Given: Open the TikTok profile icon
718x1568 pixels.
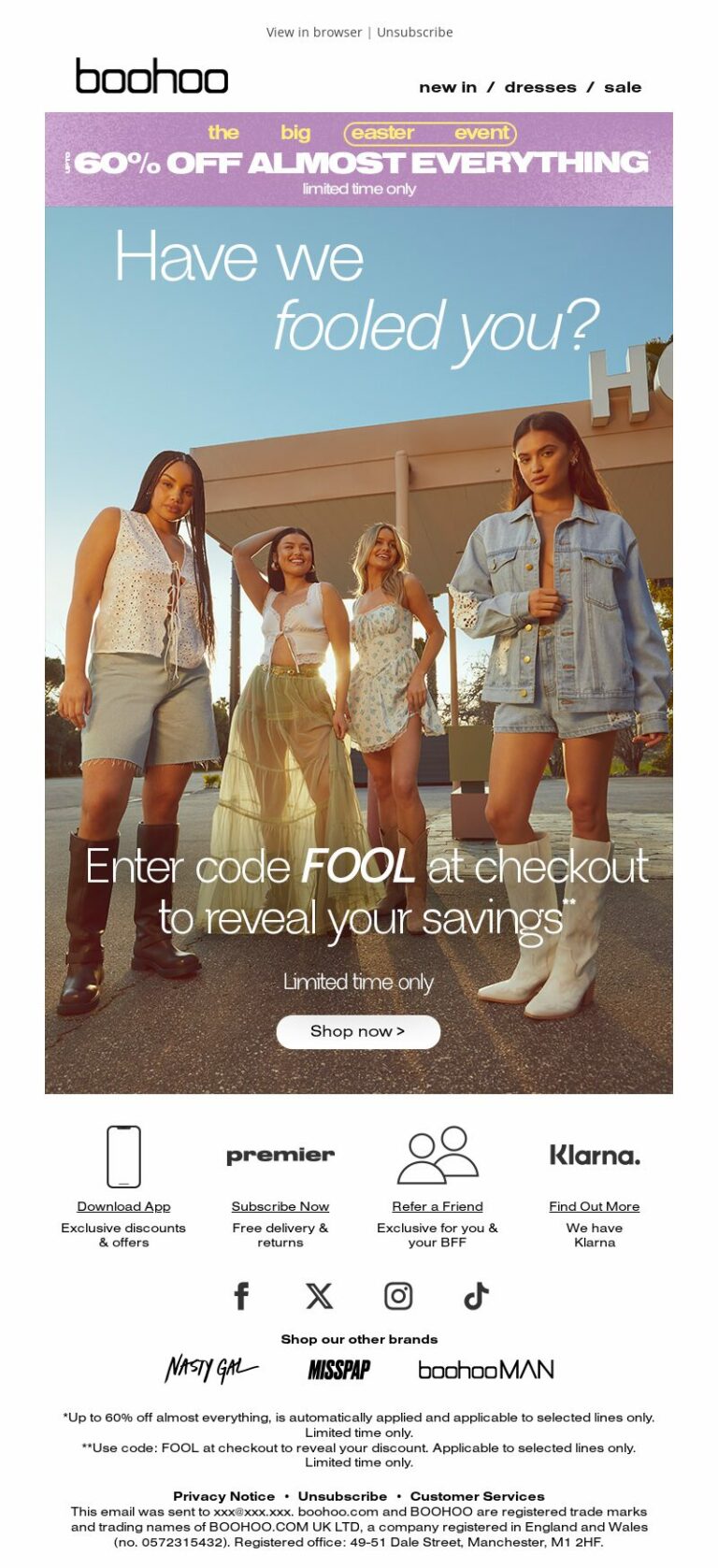Looking at the screenshot, I should [476, 1296].
